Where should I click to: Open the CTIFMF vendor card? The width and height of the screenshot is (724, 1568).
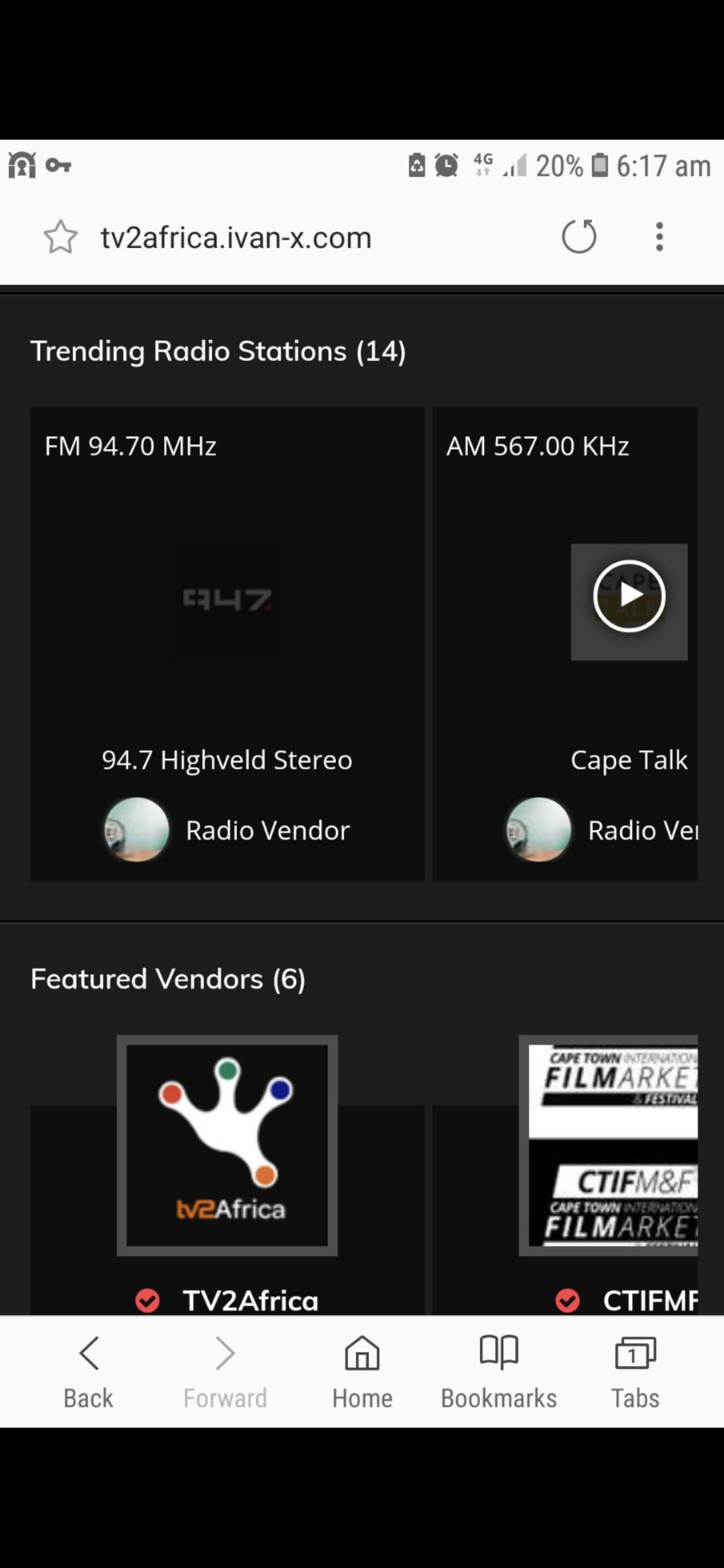tap(565, 1175)
